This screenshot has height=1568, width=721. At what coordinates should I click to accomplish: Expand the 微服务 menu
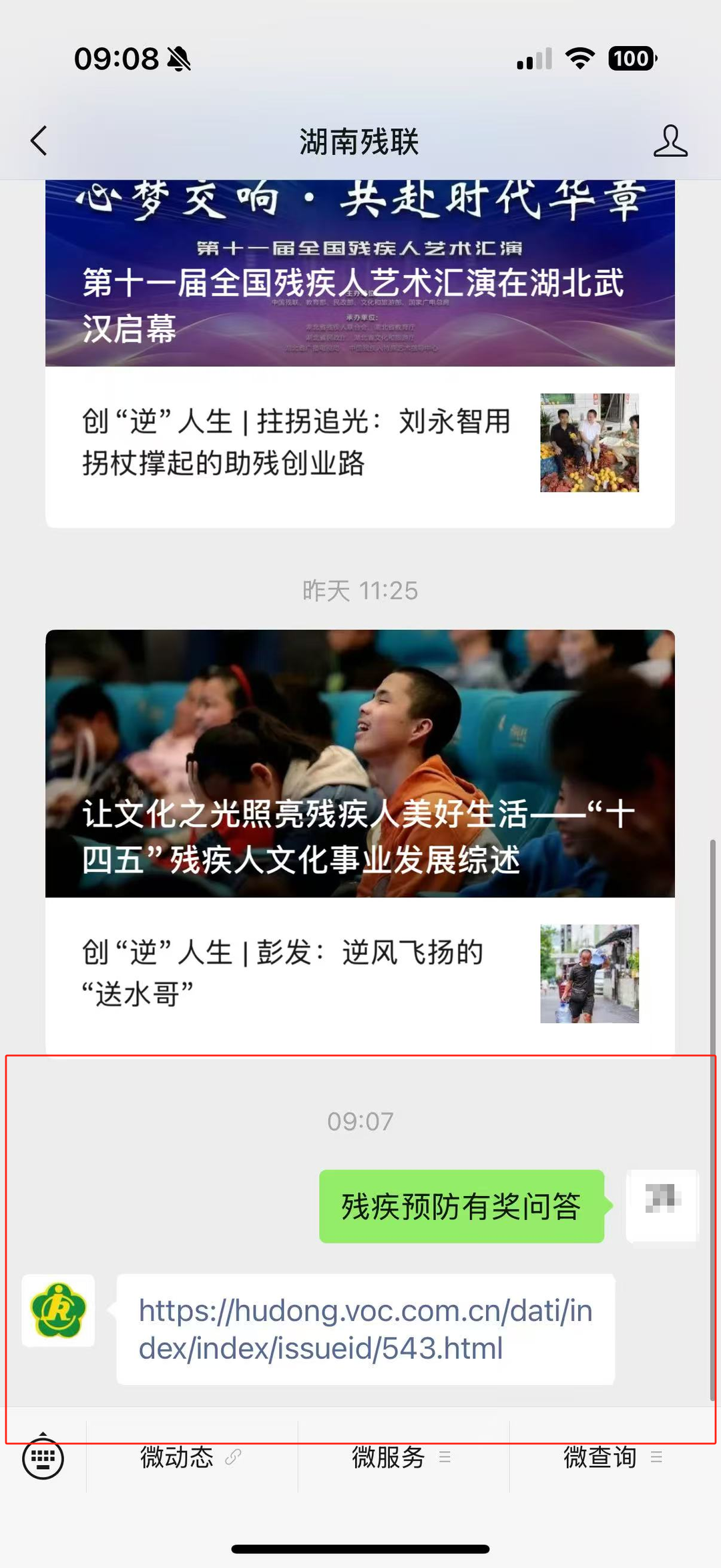(401, 1456)
